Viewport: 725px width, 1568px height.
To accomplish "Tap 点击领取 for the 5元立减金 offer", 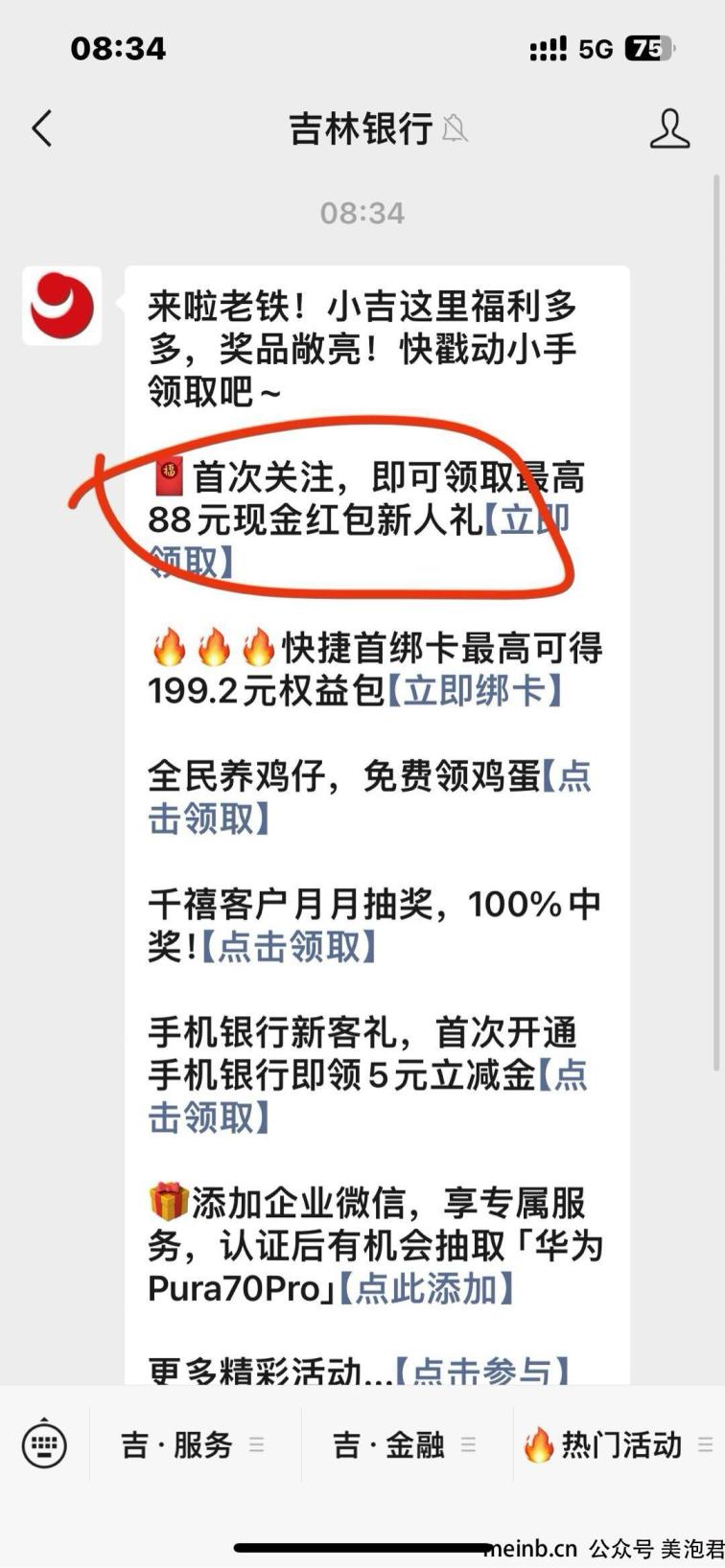I will tap(209, 1118).
